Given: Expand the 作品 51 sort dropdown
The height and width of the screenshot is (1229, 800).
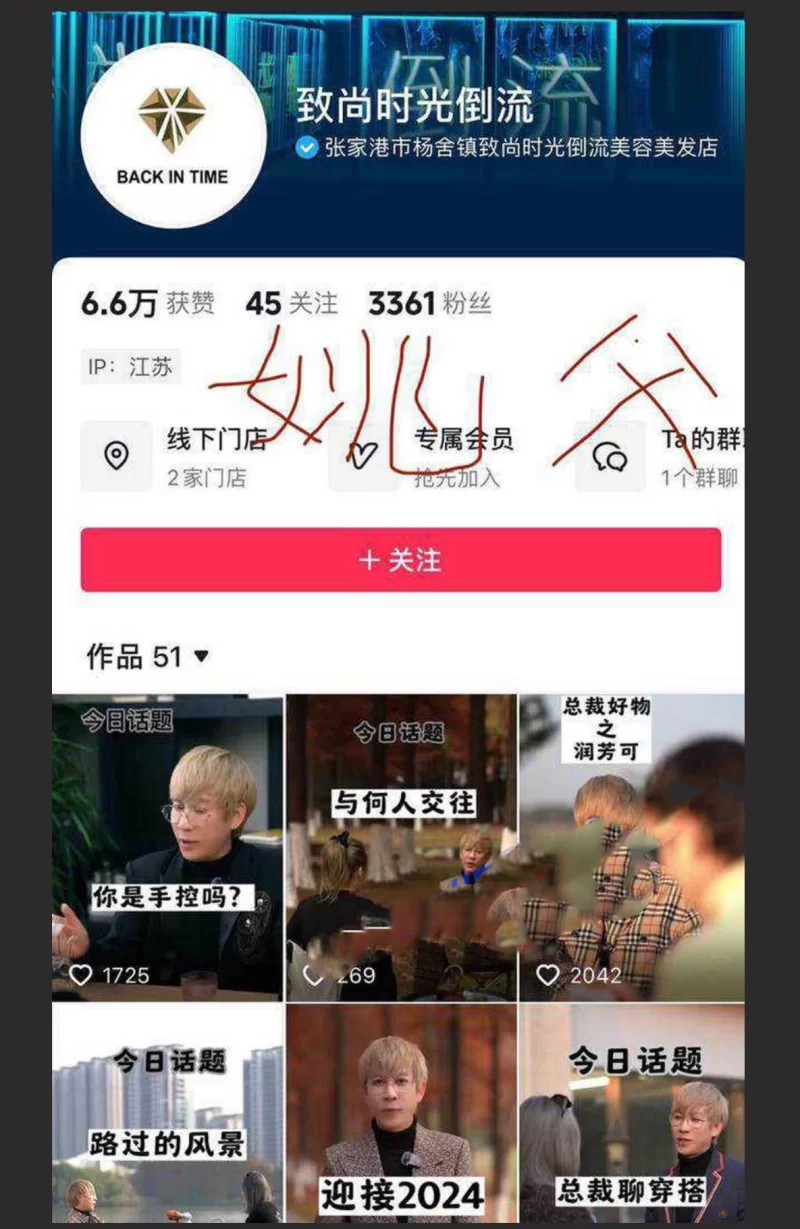Looking at the screenshot, I should 148,657.
